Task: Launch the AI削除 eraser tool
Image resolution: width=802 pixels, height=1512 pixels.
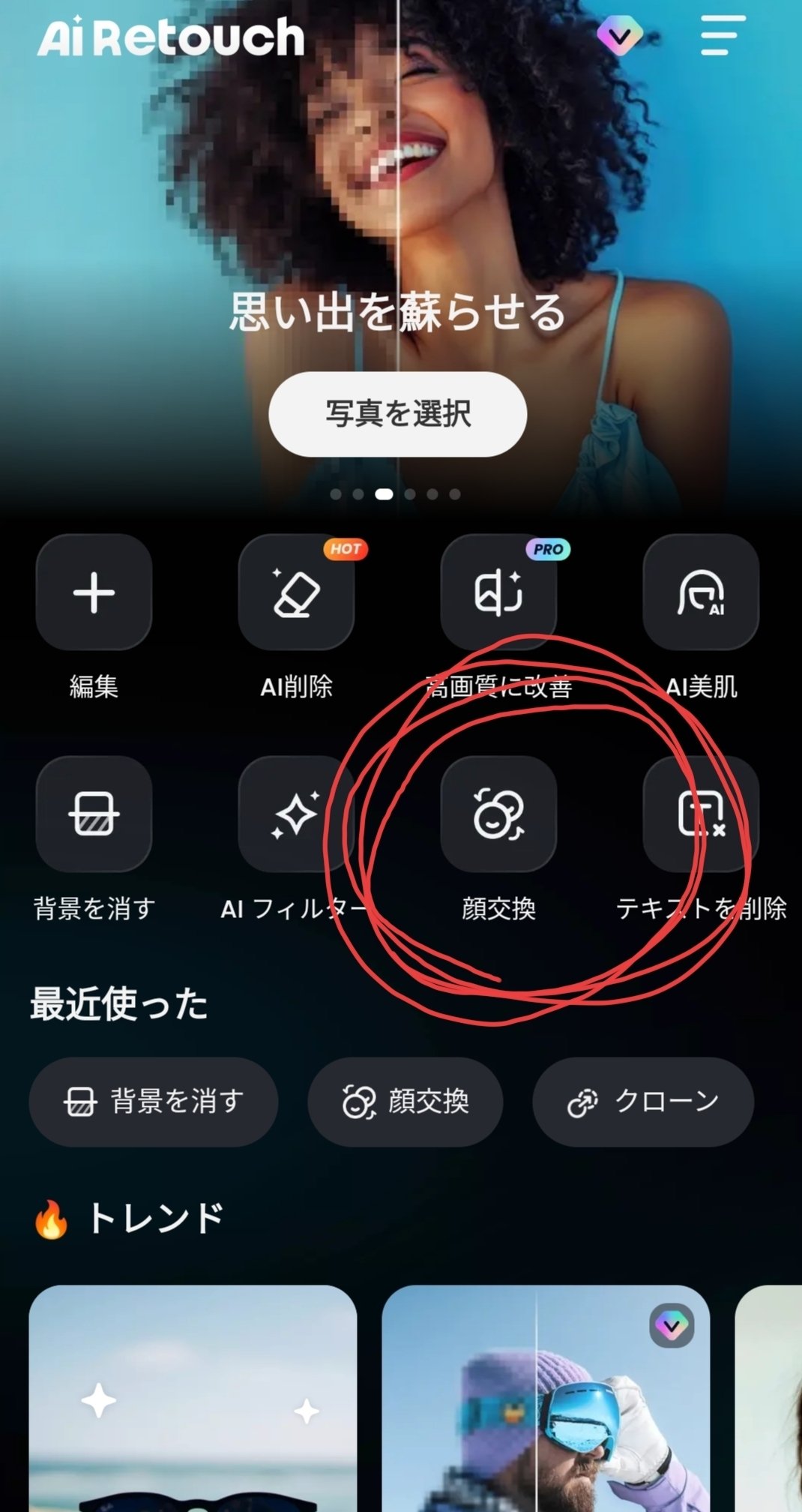Action: 296,593
